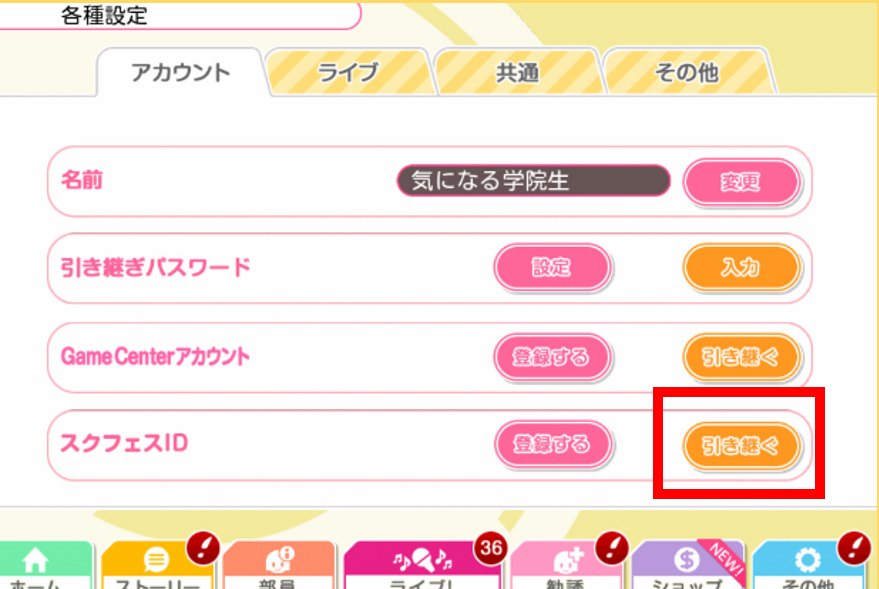Screen dimensions: 879x589
Task: Tap 引き継ぐ for GameCenterアカウント
Action: point(741,357)
